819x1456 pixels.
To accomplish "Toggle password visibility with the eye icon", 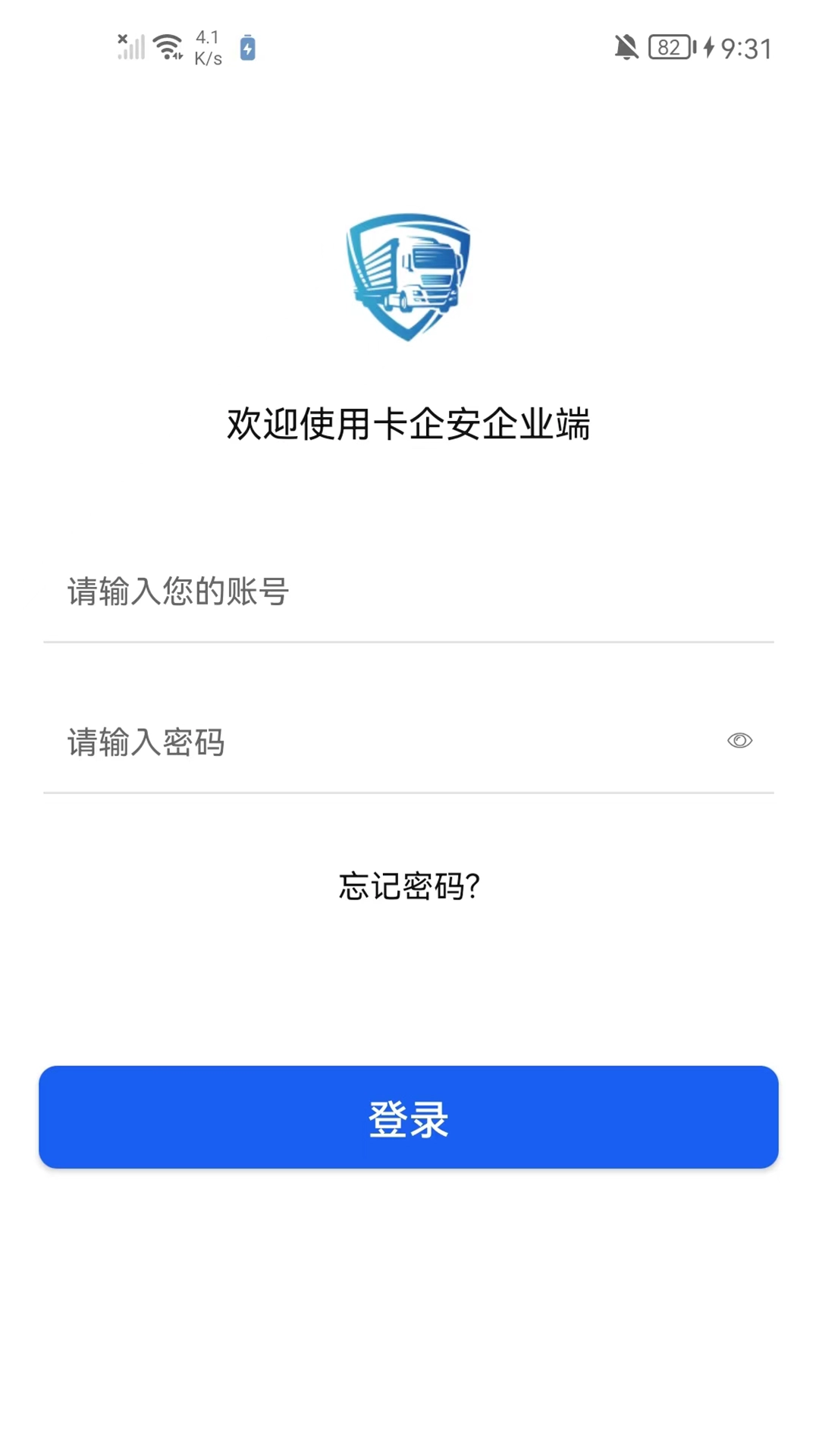I will point(739,739).
